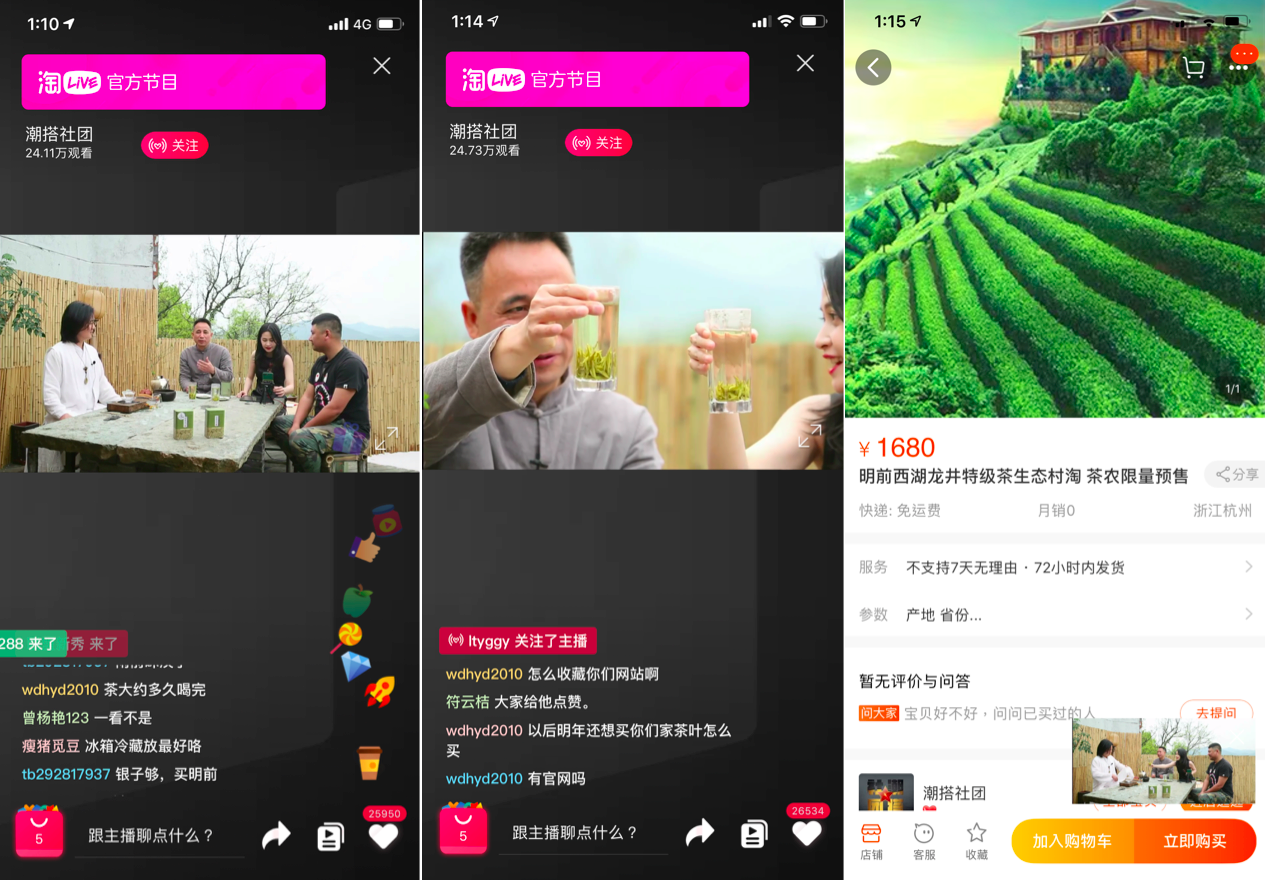This screenshot has width=1265, height=880.
Task: Go back from the product page
Action: point(873,67)
